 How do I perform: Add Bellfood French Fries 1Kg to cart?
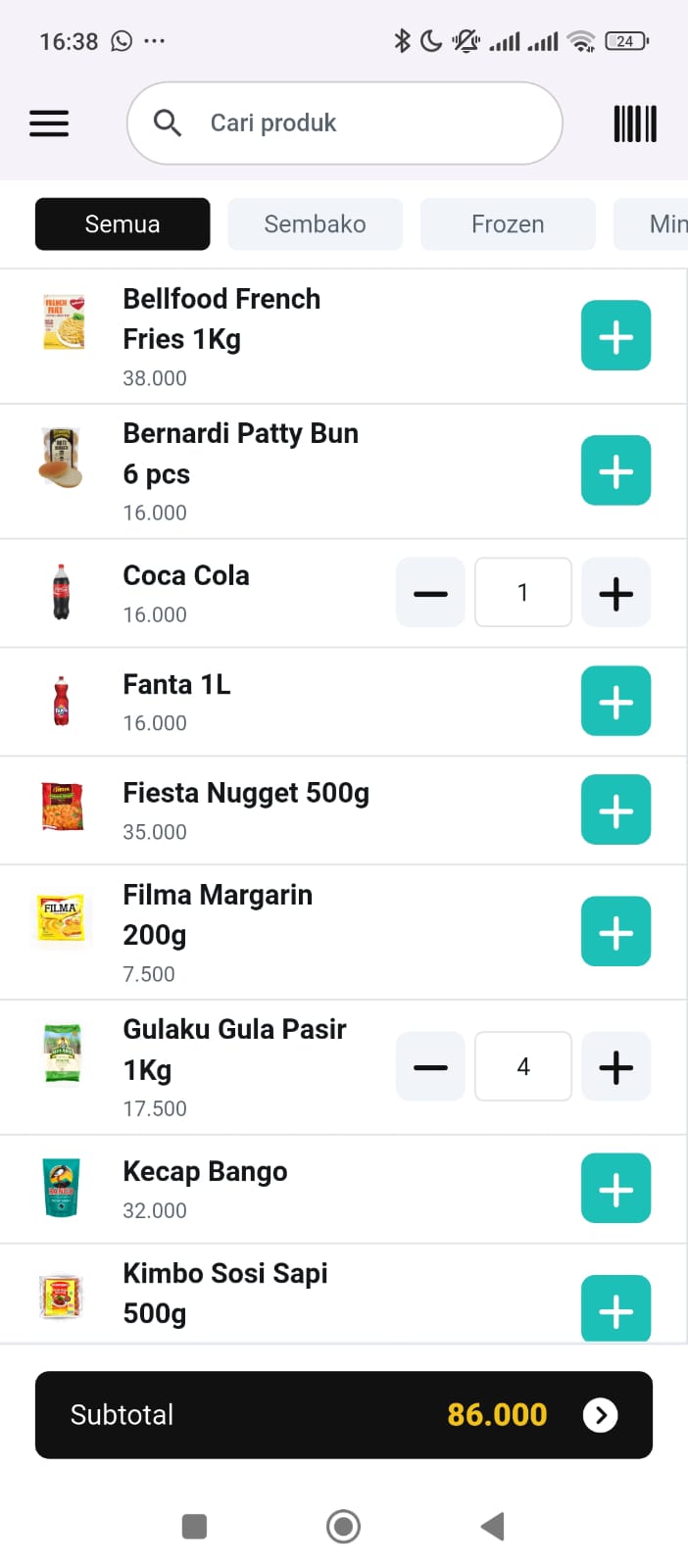tap(615, 336)
